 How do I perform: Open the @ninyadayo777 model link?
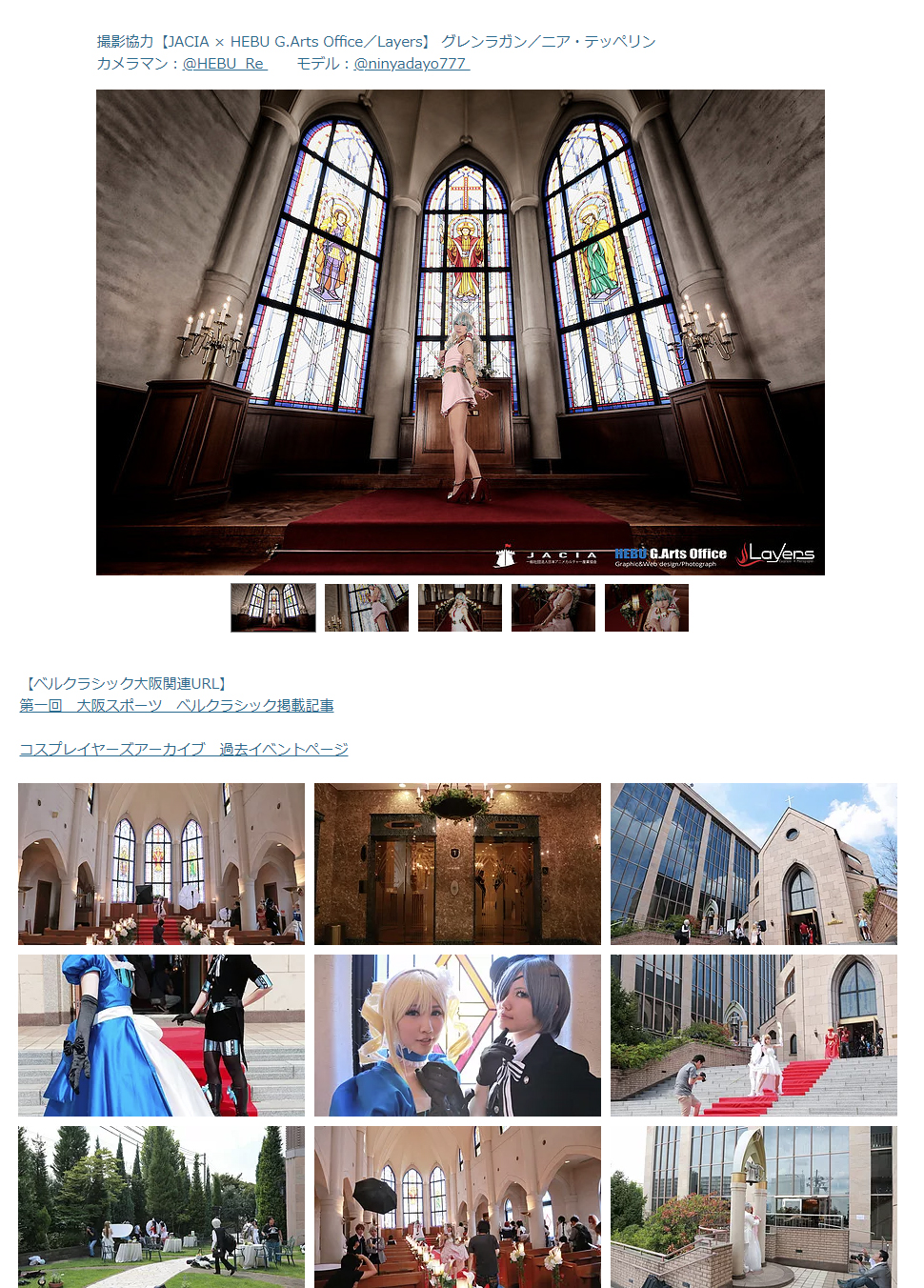411,64
